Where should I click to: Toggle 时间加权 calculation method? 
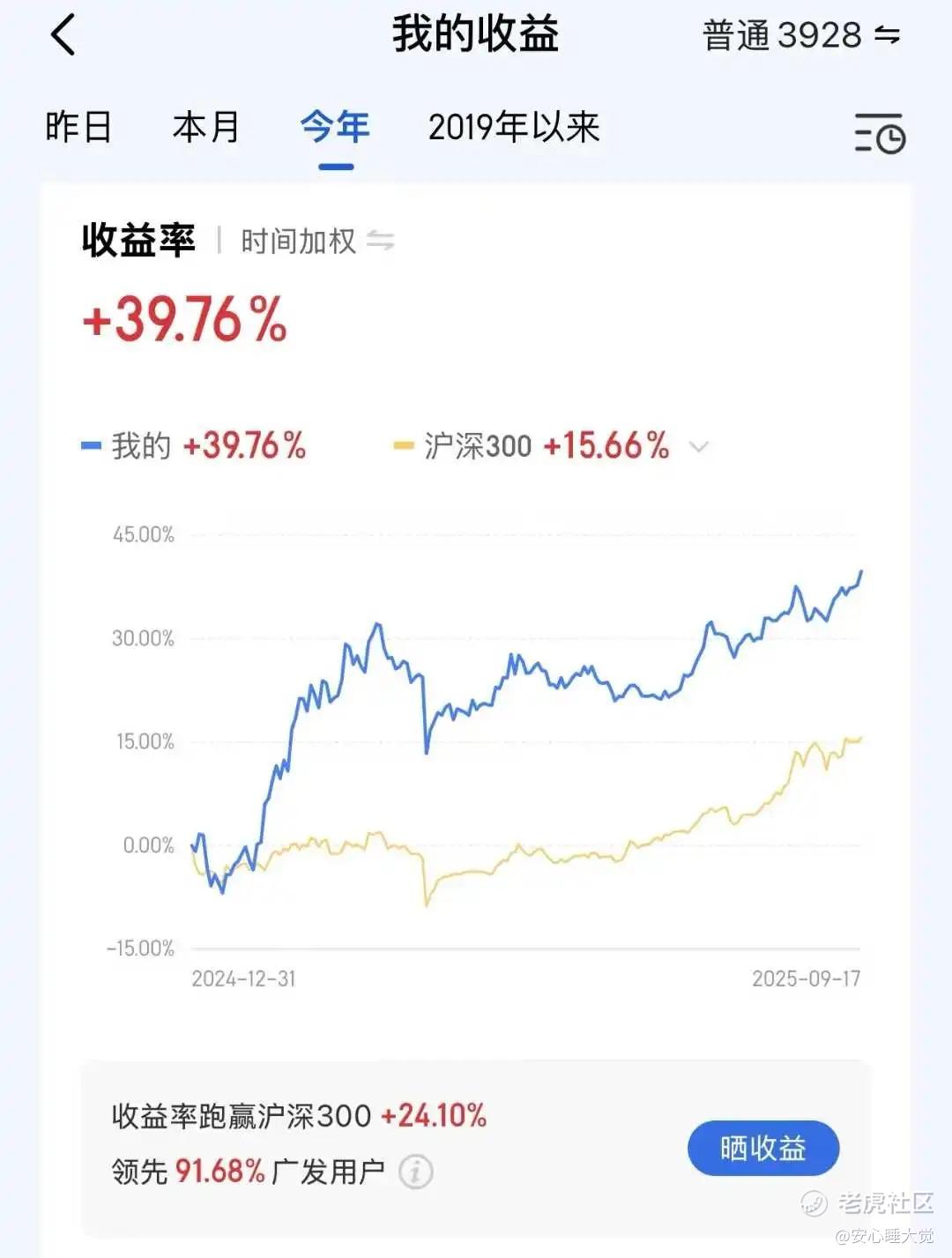click(x=317, y=241)
